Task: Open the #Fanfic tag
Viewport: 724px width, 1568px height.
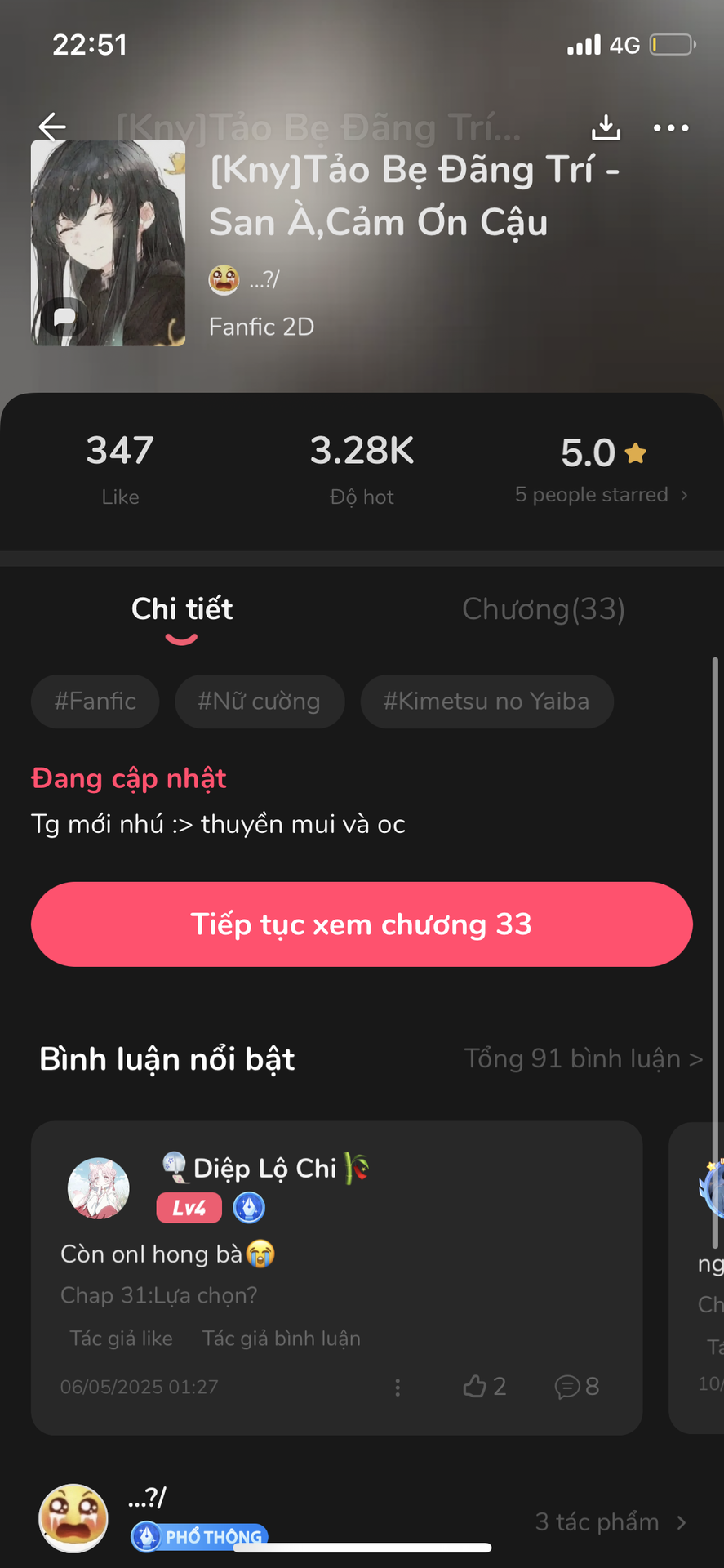Action: 95,702
